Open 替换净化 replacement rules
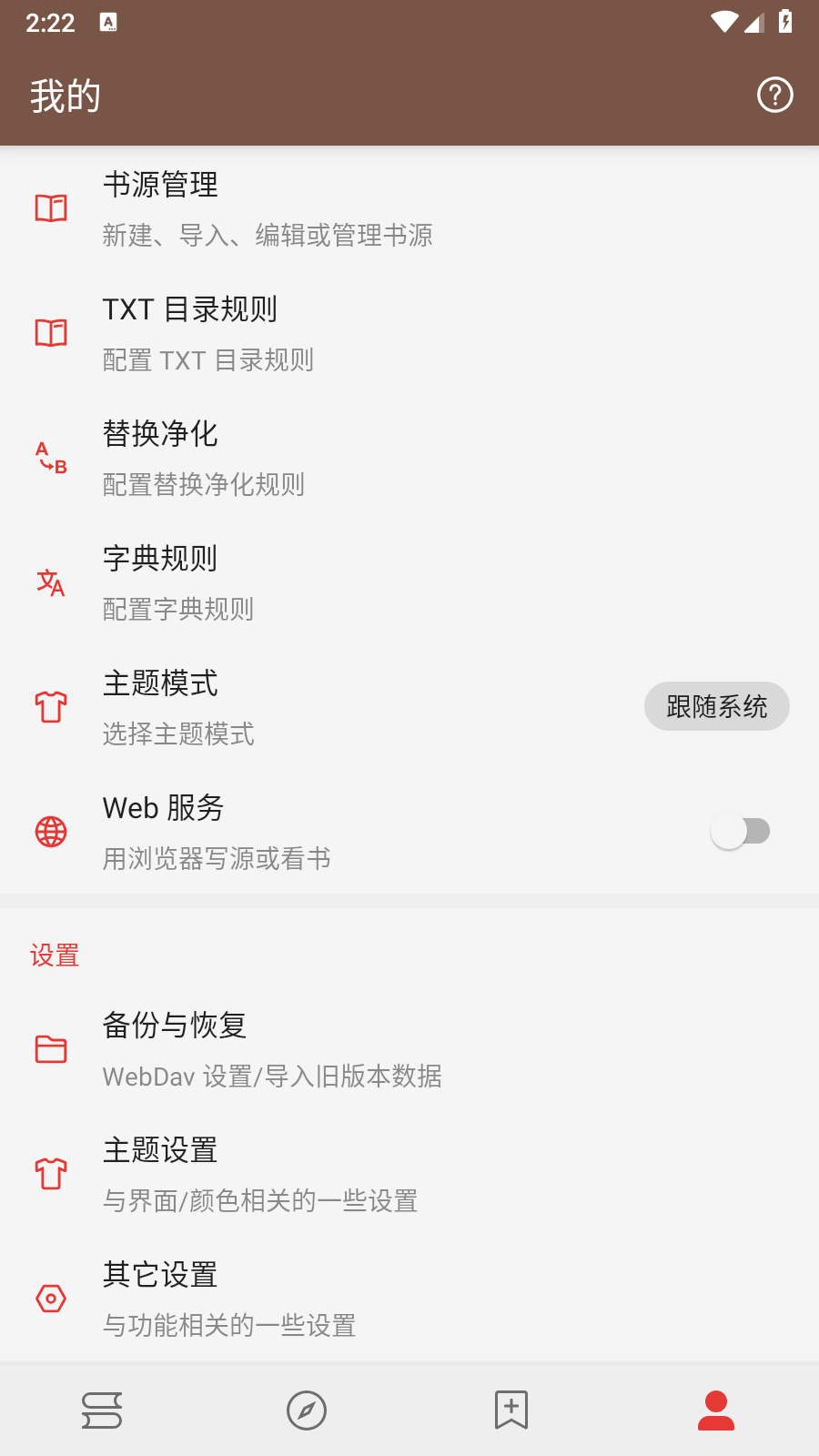 tap(409, 458)
